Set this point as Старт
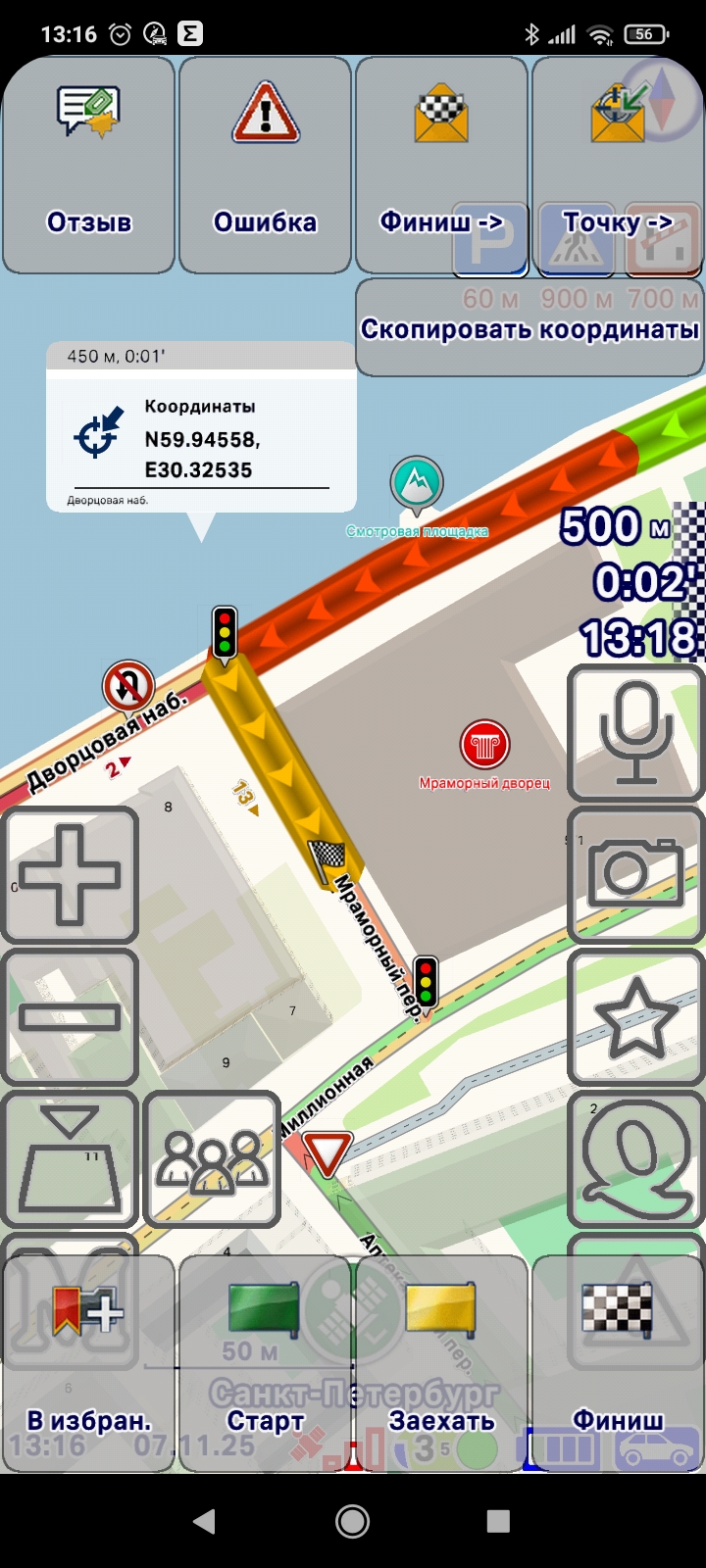Screen dimensions: 706x1568 265,1364
